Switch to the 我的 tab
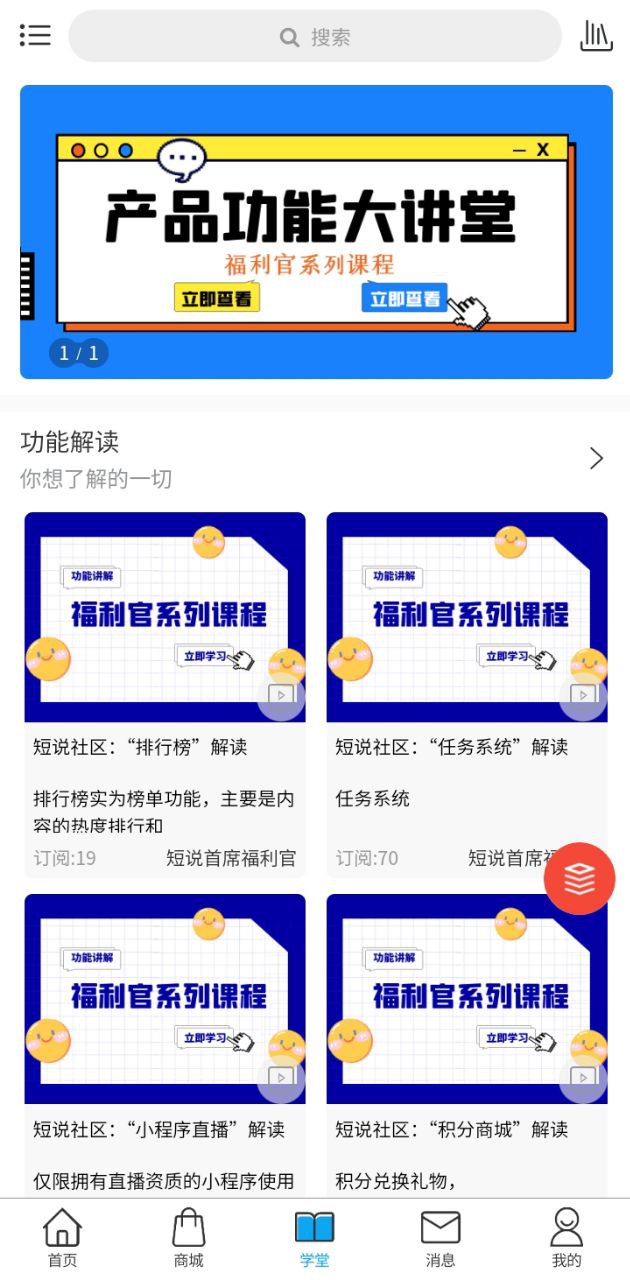 566,1238
